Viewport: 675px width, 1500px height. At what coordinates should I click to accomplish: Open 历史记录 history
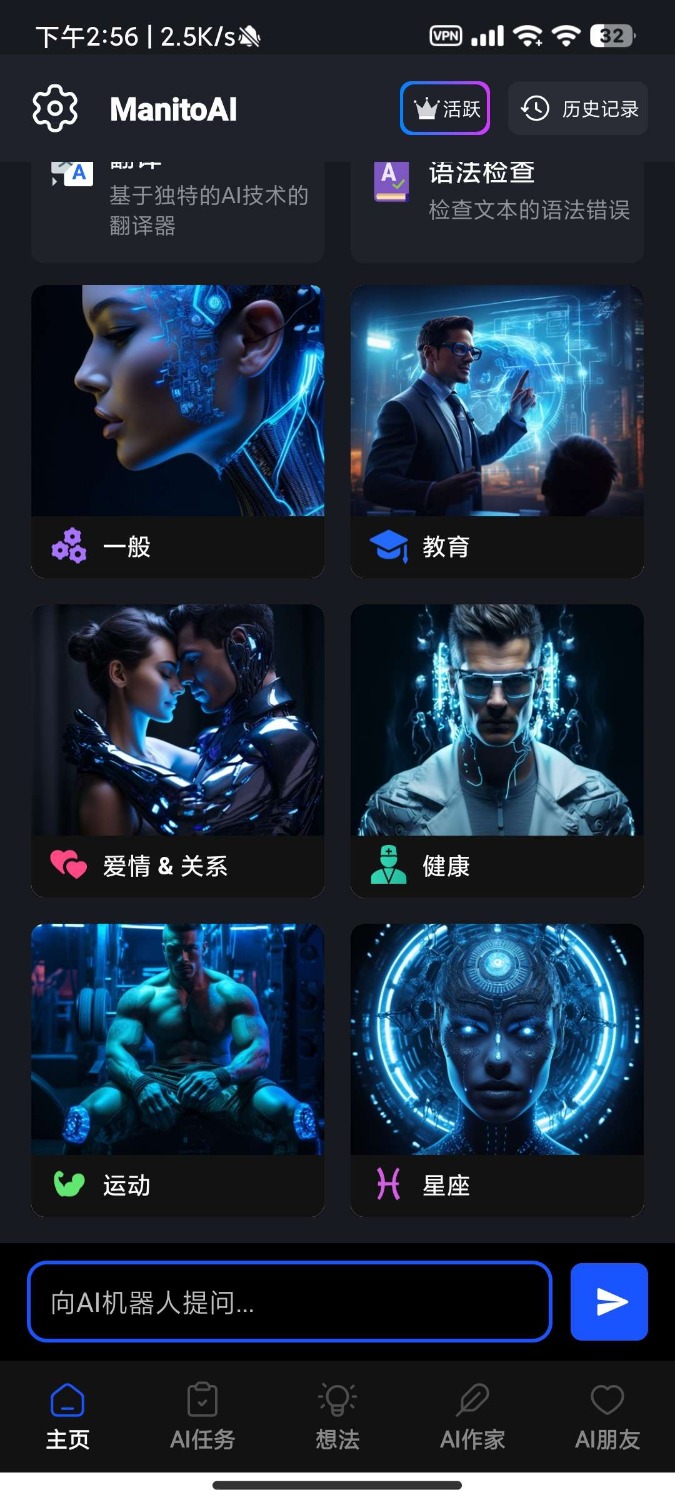[x=578, y=108]
